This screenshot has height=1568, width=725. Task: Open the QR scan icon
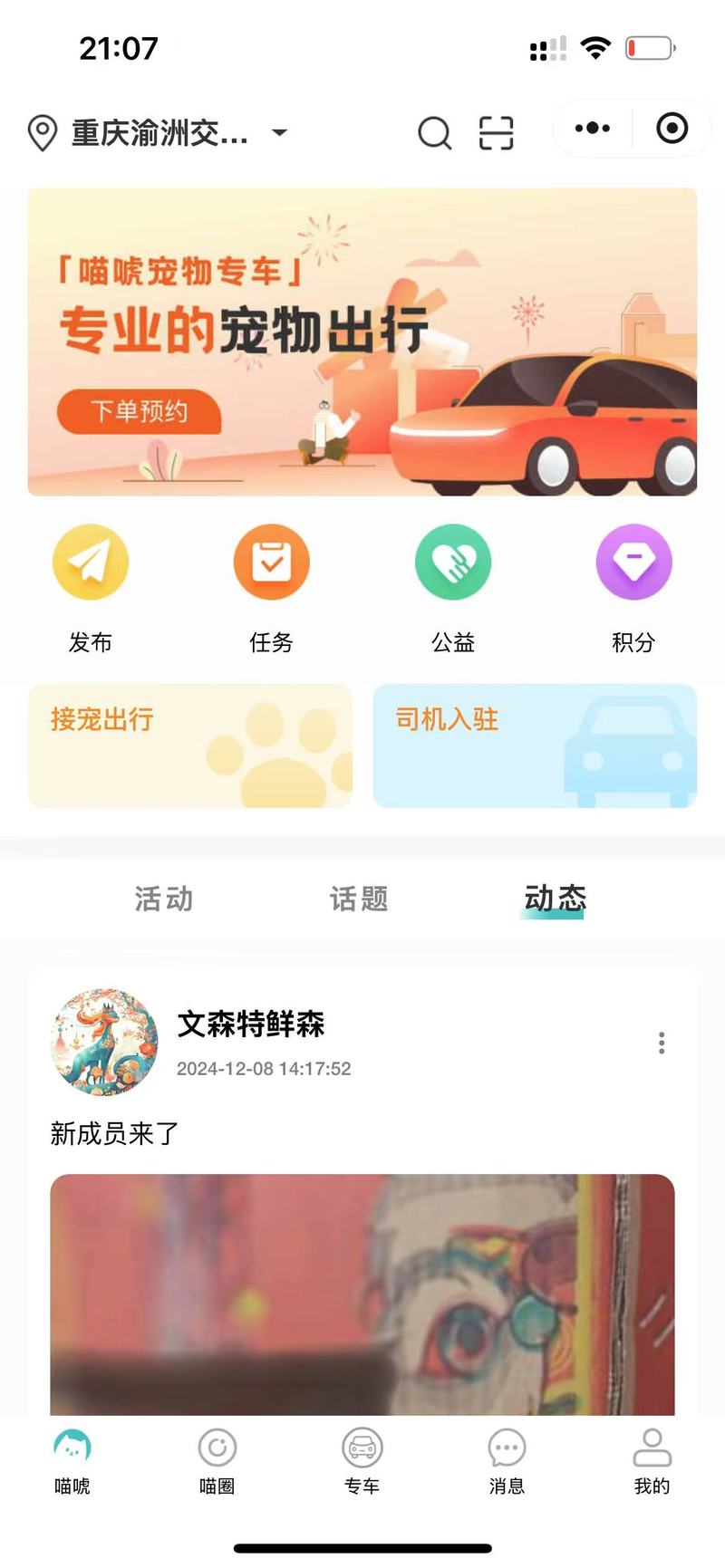[496, 133]
